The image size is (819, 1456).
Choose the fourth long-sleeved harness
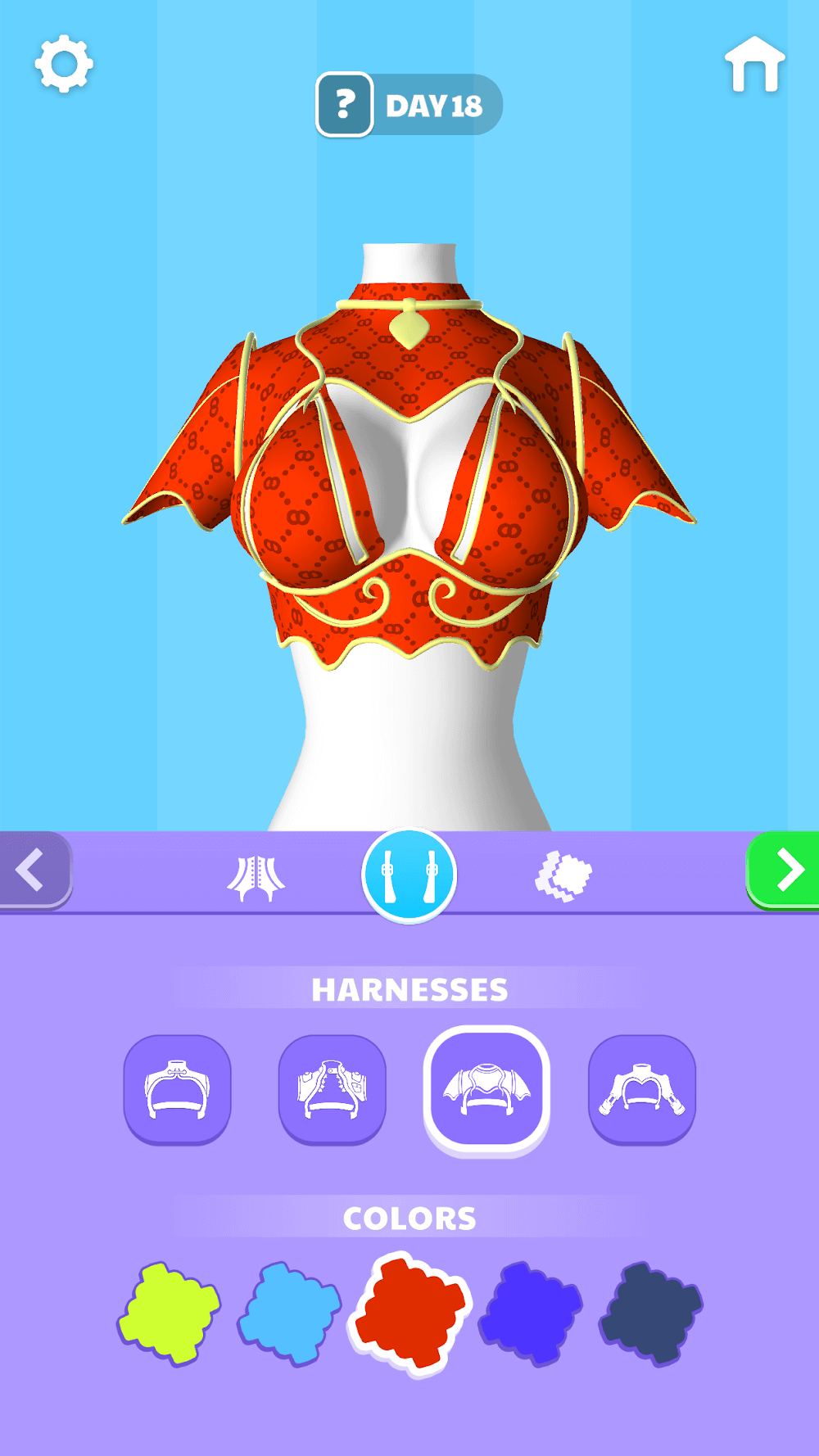642,1089
